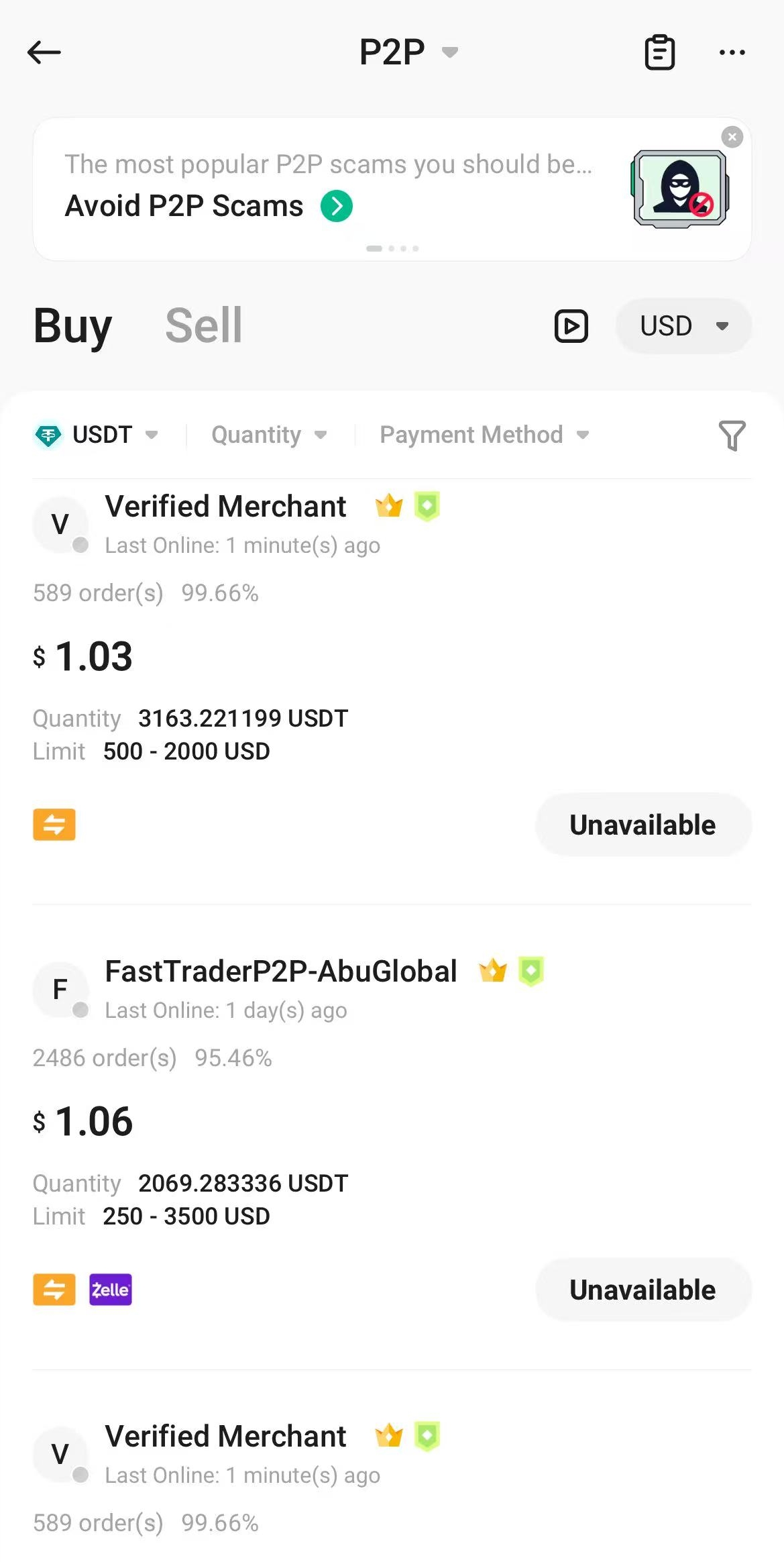Dismiss the P2P scams banner

(x=732, y=138)
